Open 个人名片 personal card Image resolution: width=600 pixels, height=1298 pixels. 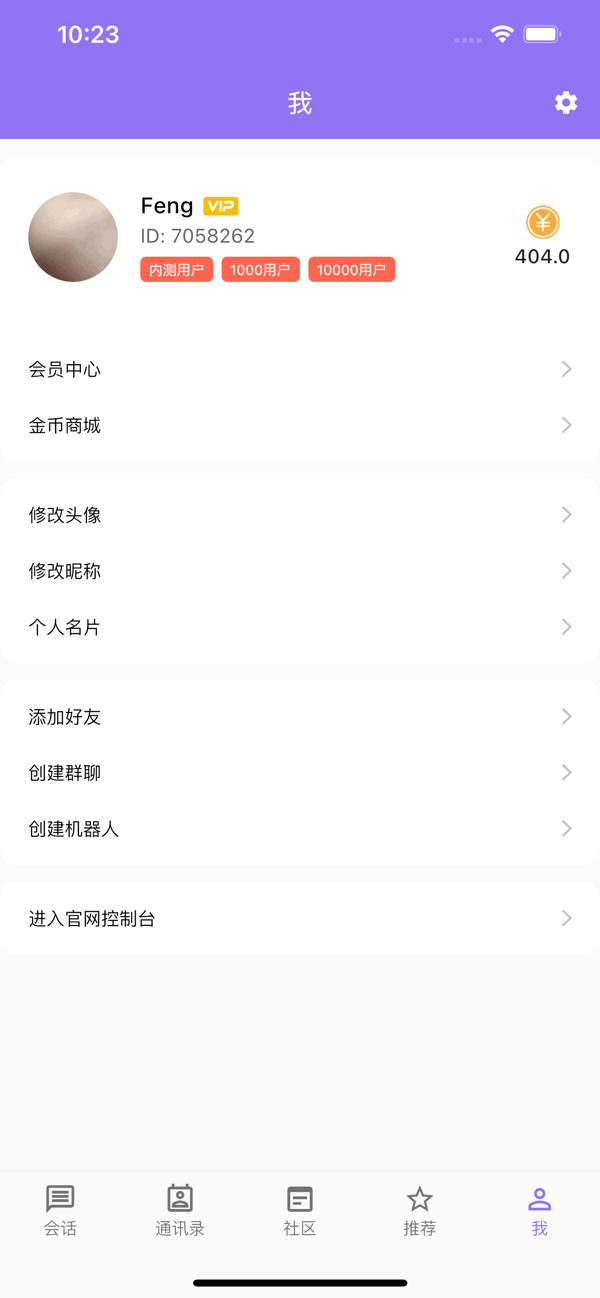pos(300,627)
